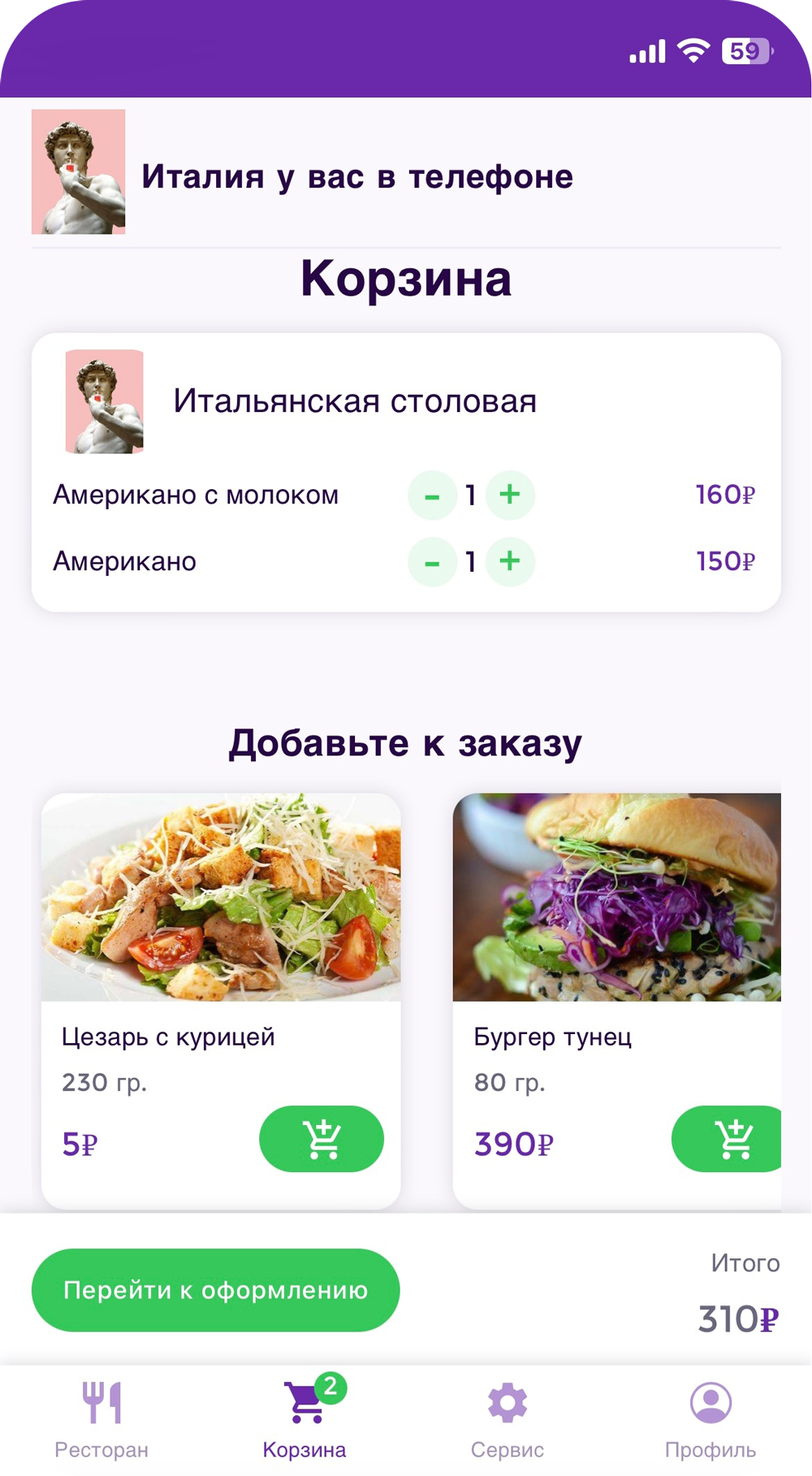Add Бургер тунец using green cart icon

(728, 1139)
